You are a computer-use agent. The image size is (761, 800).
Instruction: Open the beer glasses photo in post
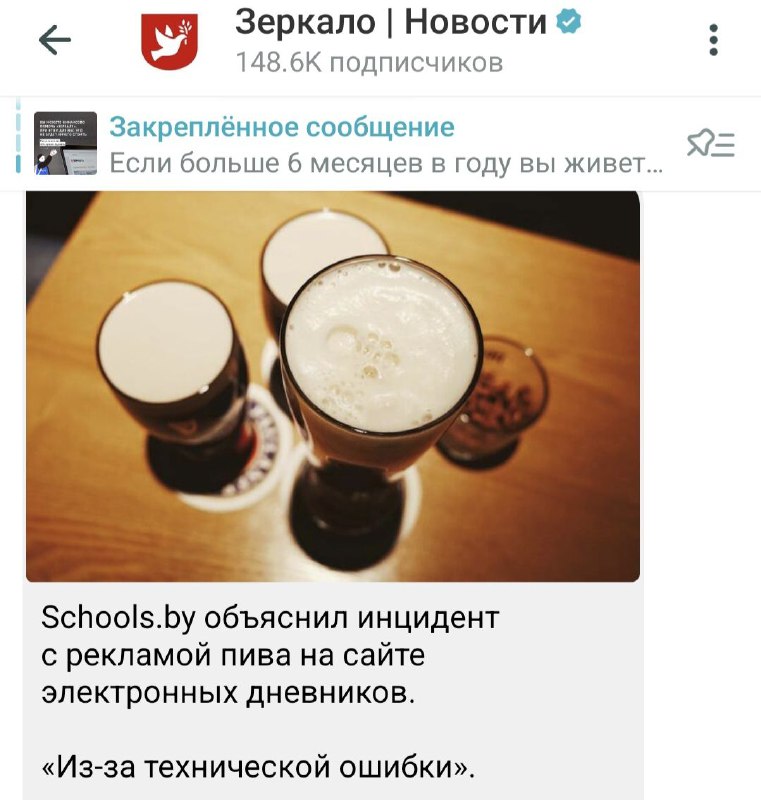332,385
